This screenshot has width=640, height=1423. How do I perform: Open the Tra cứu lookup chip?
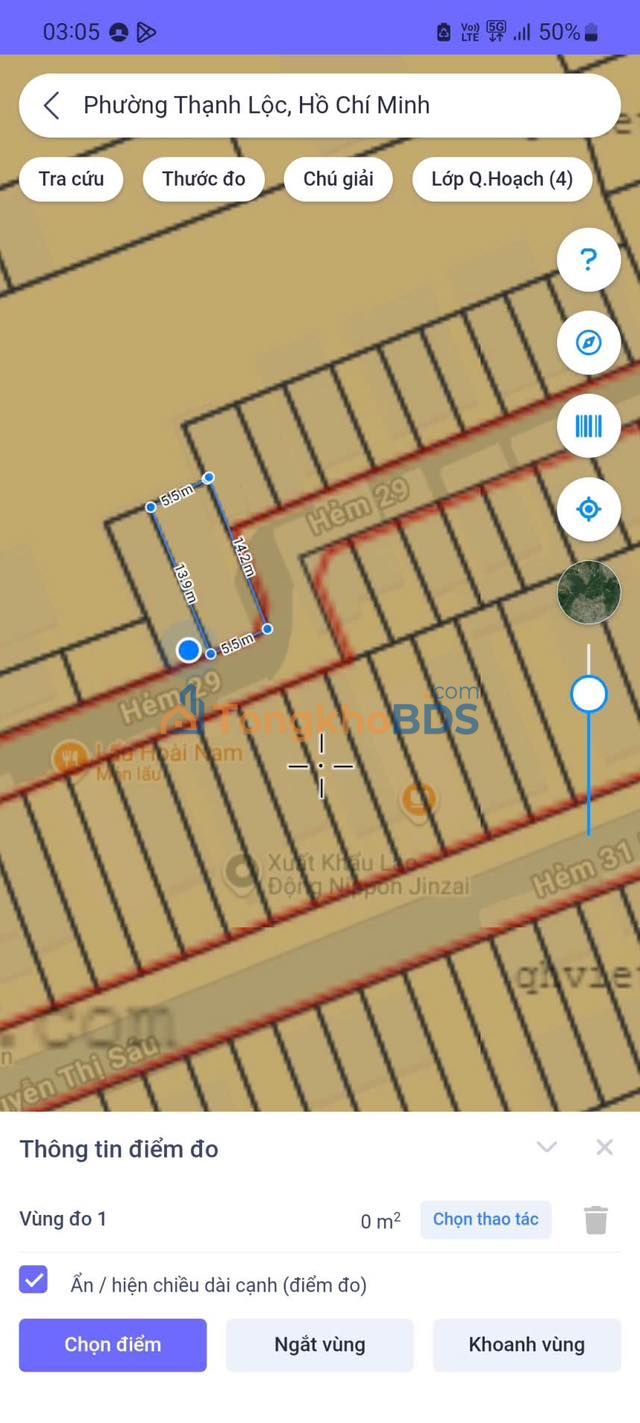[71, 179]
